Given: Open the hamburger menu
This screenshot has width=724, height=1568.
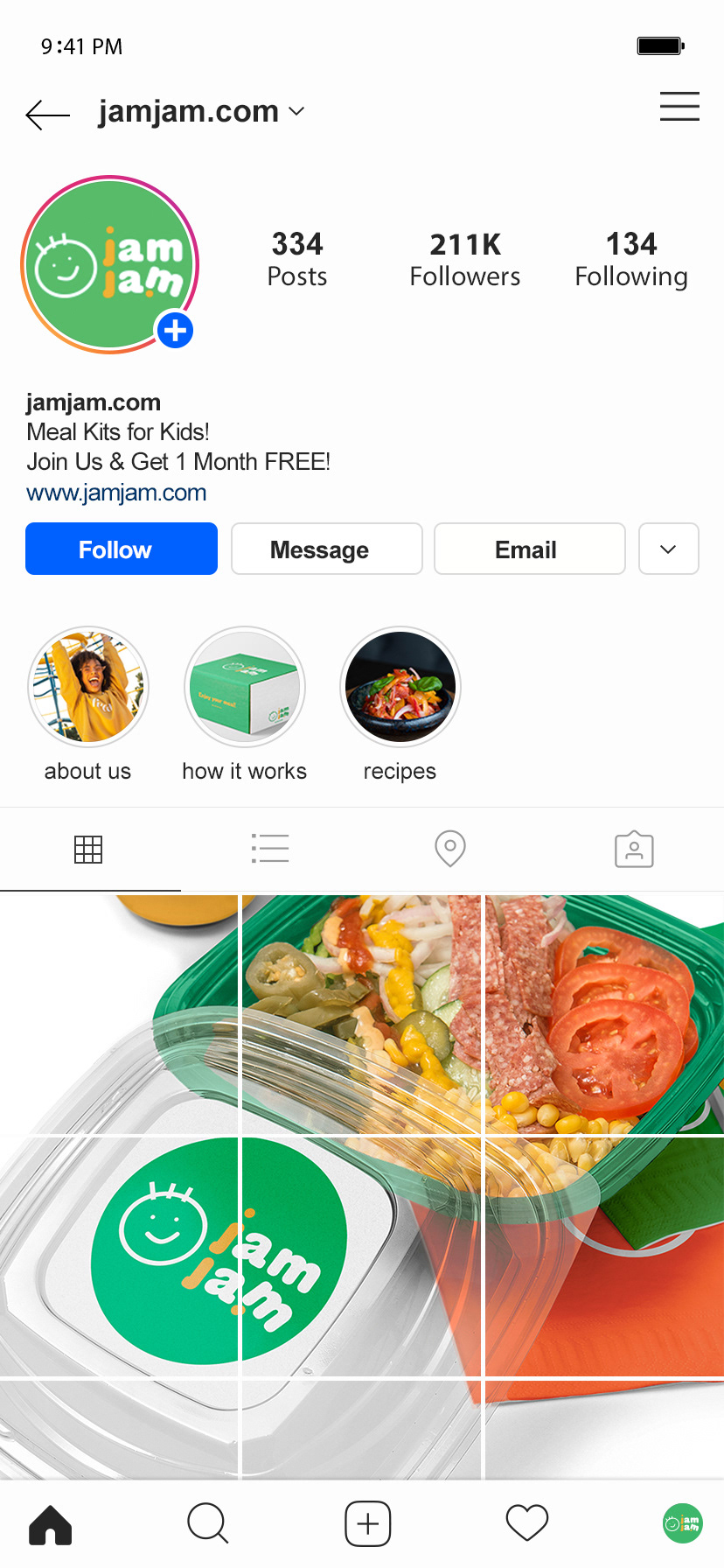Looking at the screenshot, I should point(679,106).
